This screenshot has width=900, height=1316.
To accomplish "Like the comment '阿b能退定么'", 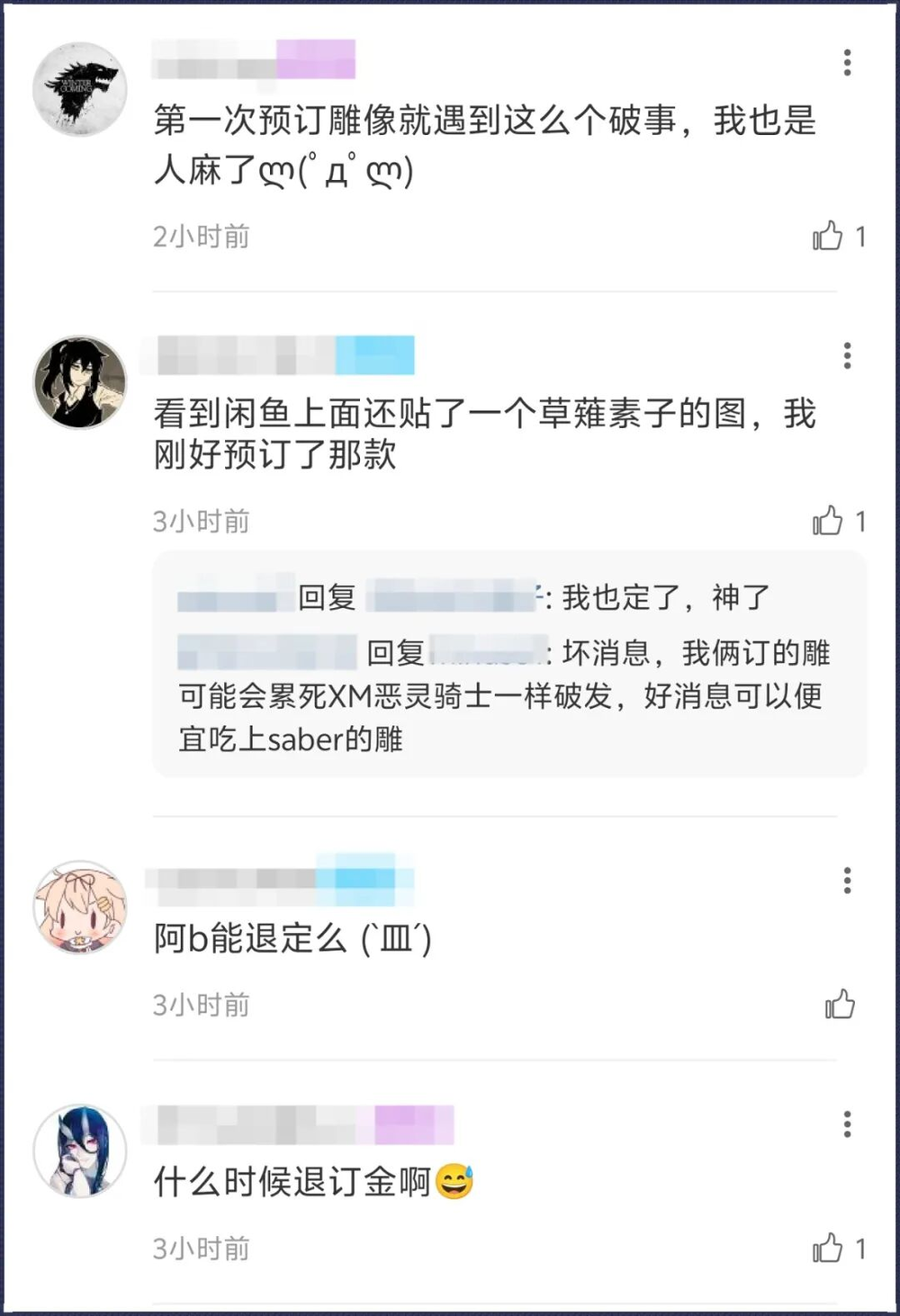I will [840, 1005].
